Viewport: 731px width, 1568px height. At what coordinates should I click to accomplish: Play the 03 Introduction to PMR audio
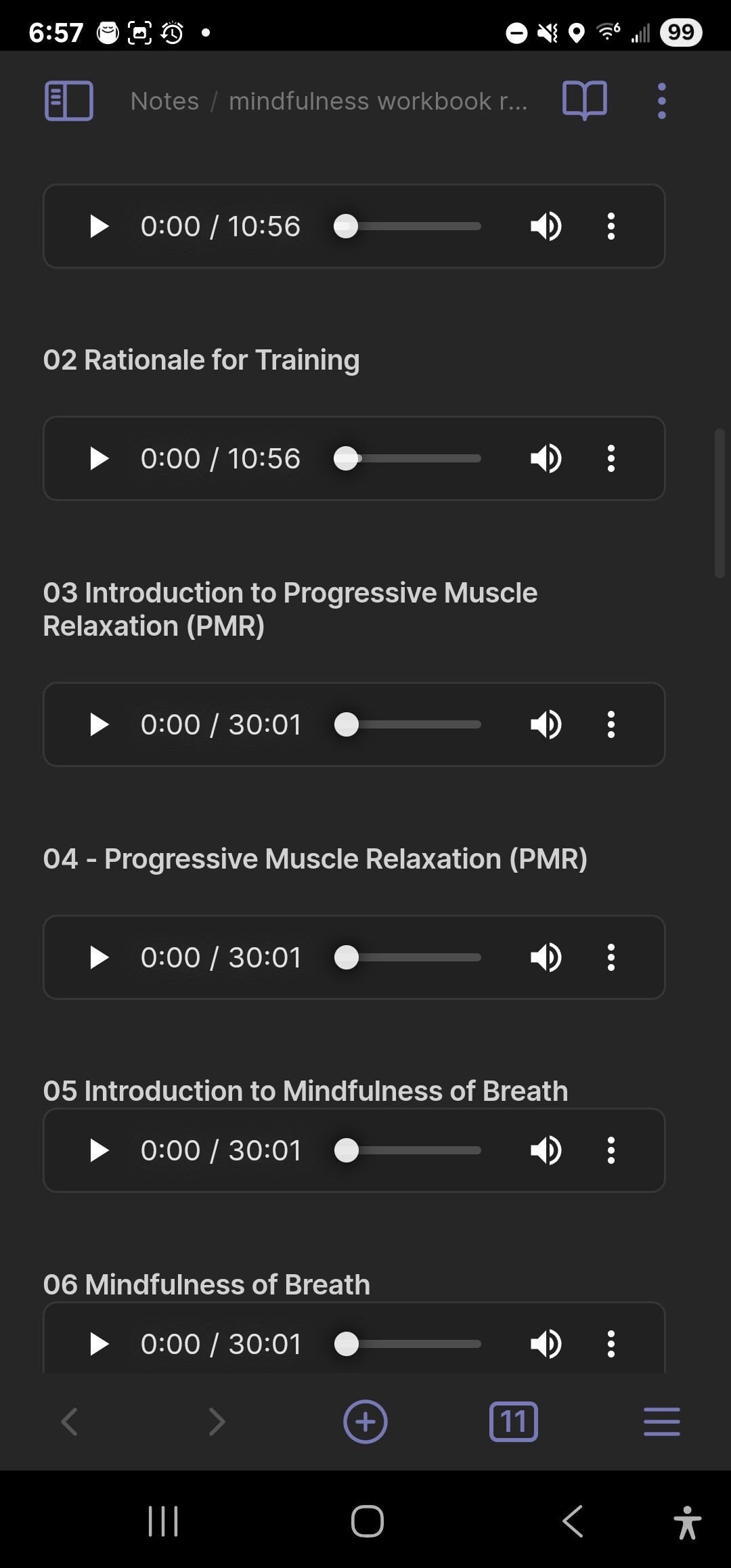(99, 724)
